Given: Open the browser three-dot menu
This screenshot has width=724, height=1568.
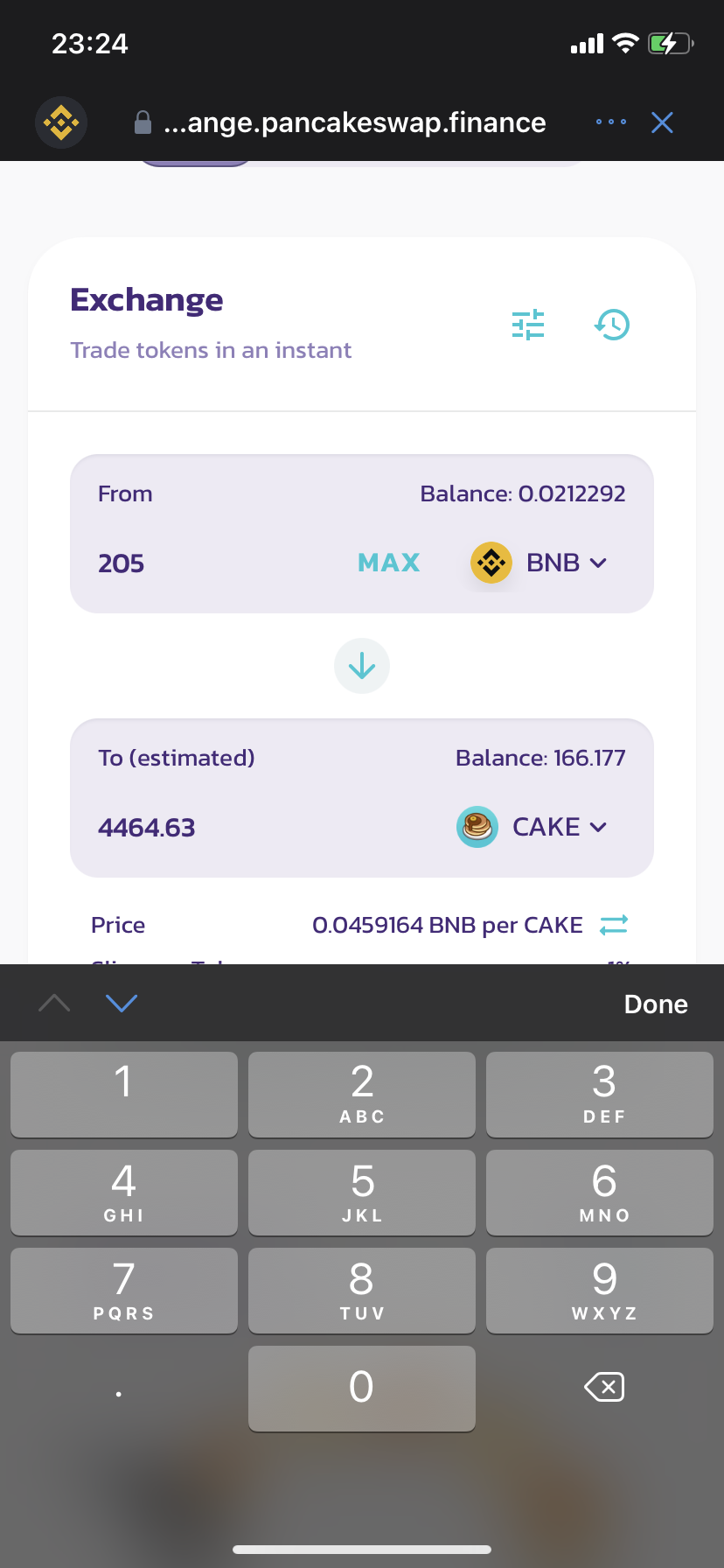Looking at the screenshot, I should pyautogui.click(x=611, y=122).
